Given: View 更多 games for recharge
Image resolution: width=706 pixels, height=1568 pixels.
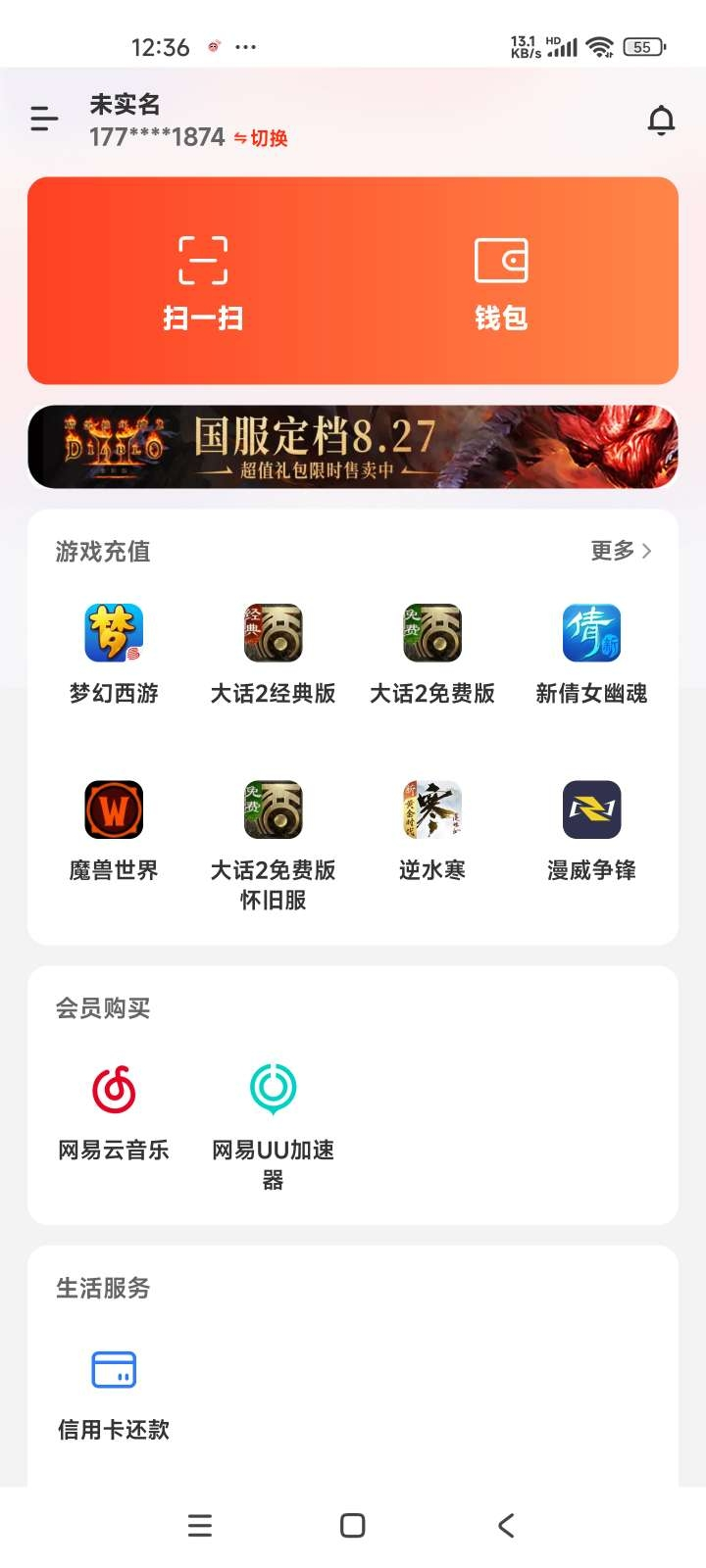Looking at the screenshot, I should point(622,551).
